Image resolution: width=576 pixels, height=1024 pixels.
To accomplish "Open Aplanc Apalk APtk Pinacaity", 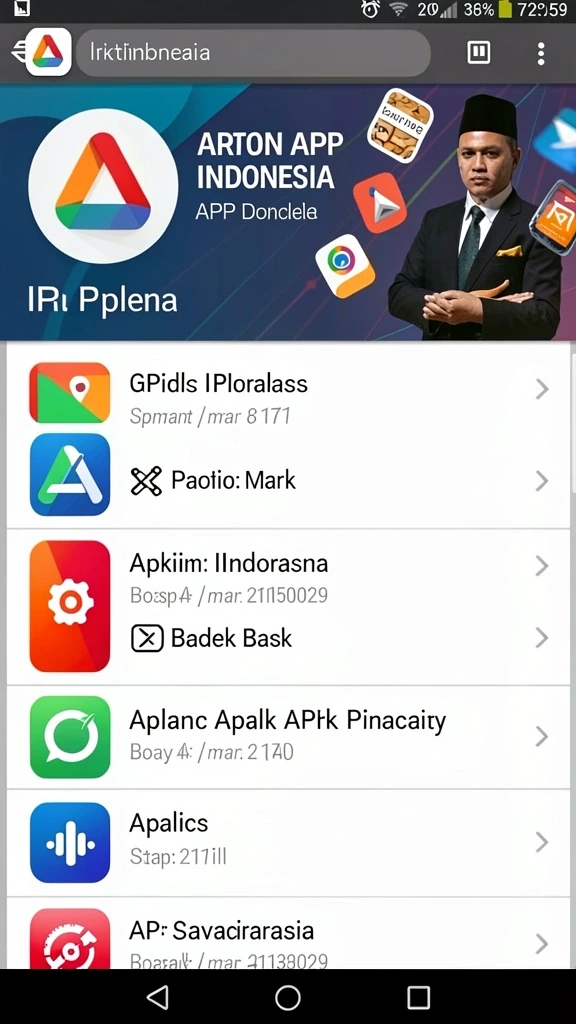I will (x=288, y=737).
